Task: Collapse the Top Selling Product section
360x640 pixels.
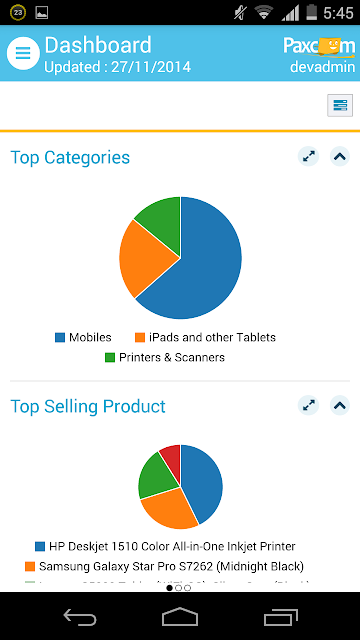Action: click(340, 405)
